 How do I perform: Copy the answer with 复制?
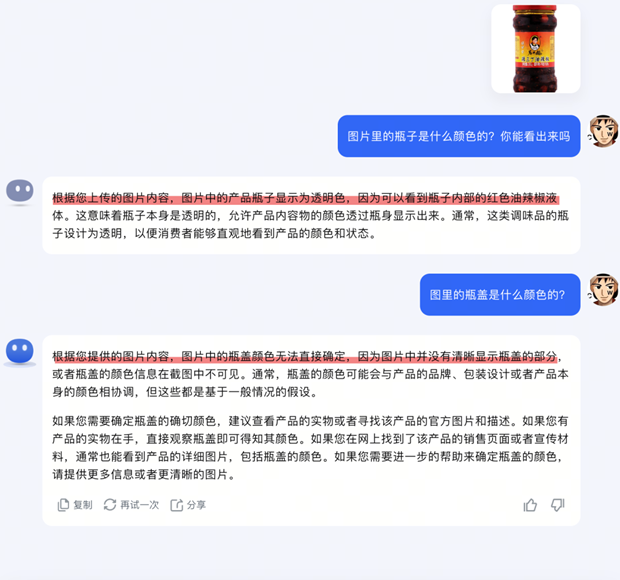[x=74, y=505]
